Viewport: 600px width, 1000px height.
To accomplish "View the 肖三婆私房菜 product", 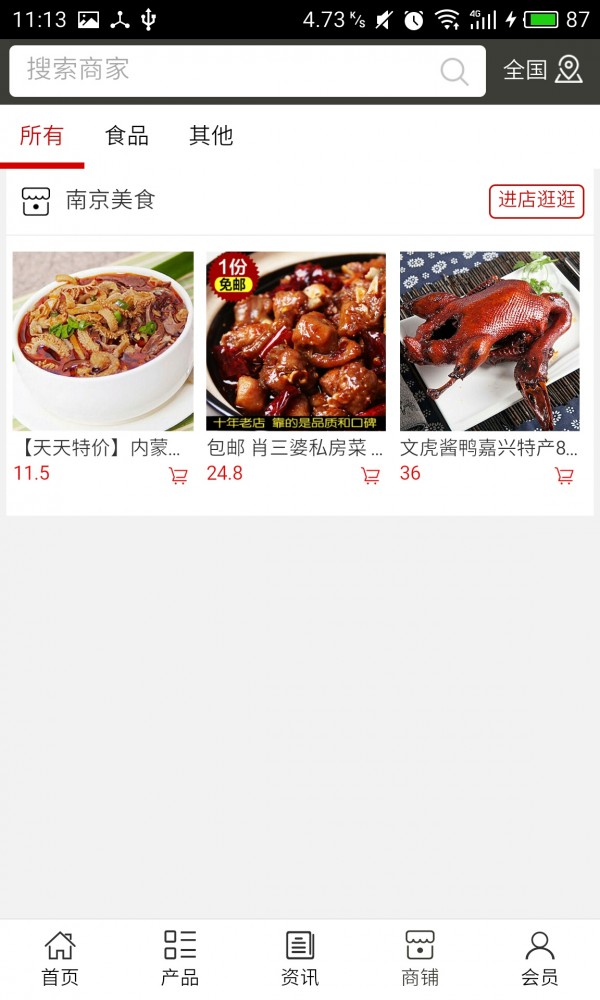I will [x=296, y=341].
